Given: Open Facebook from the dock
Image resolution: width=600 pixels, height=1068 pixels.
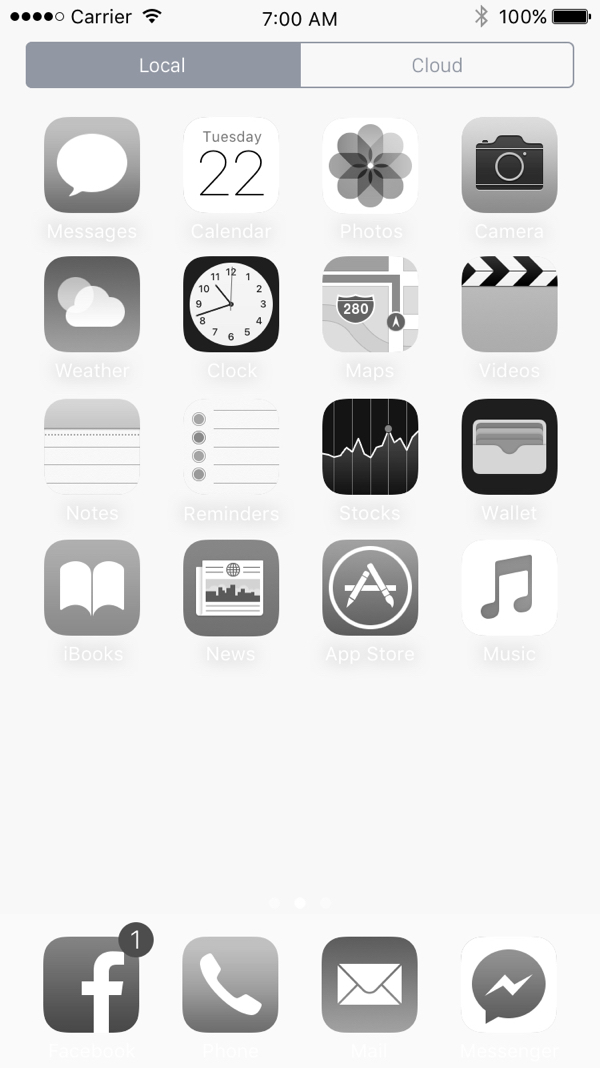Looking at the screenshot, I should click(92, 984).
